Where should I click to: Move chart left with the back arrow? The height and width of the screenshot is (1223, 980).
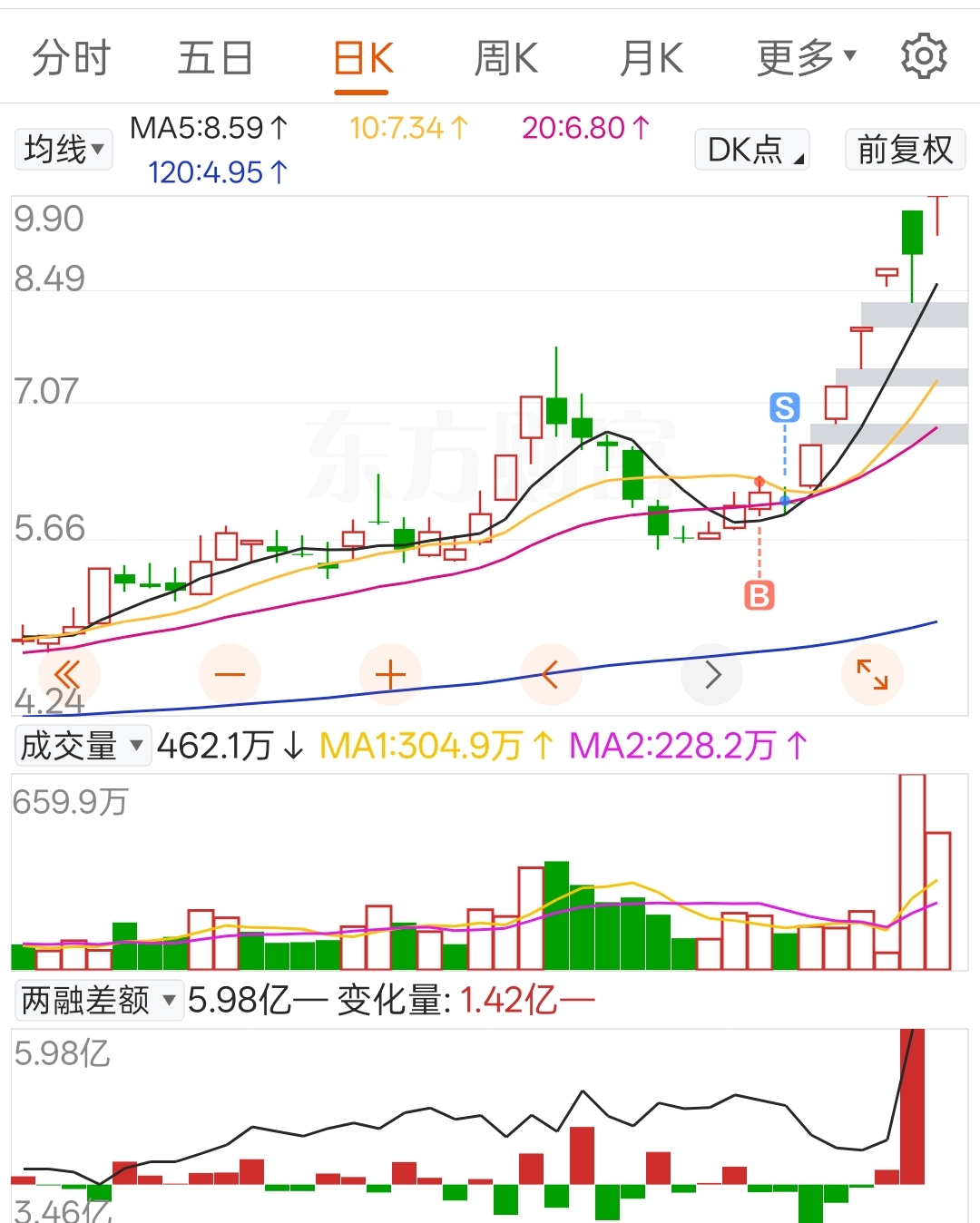pos(551,675)
